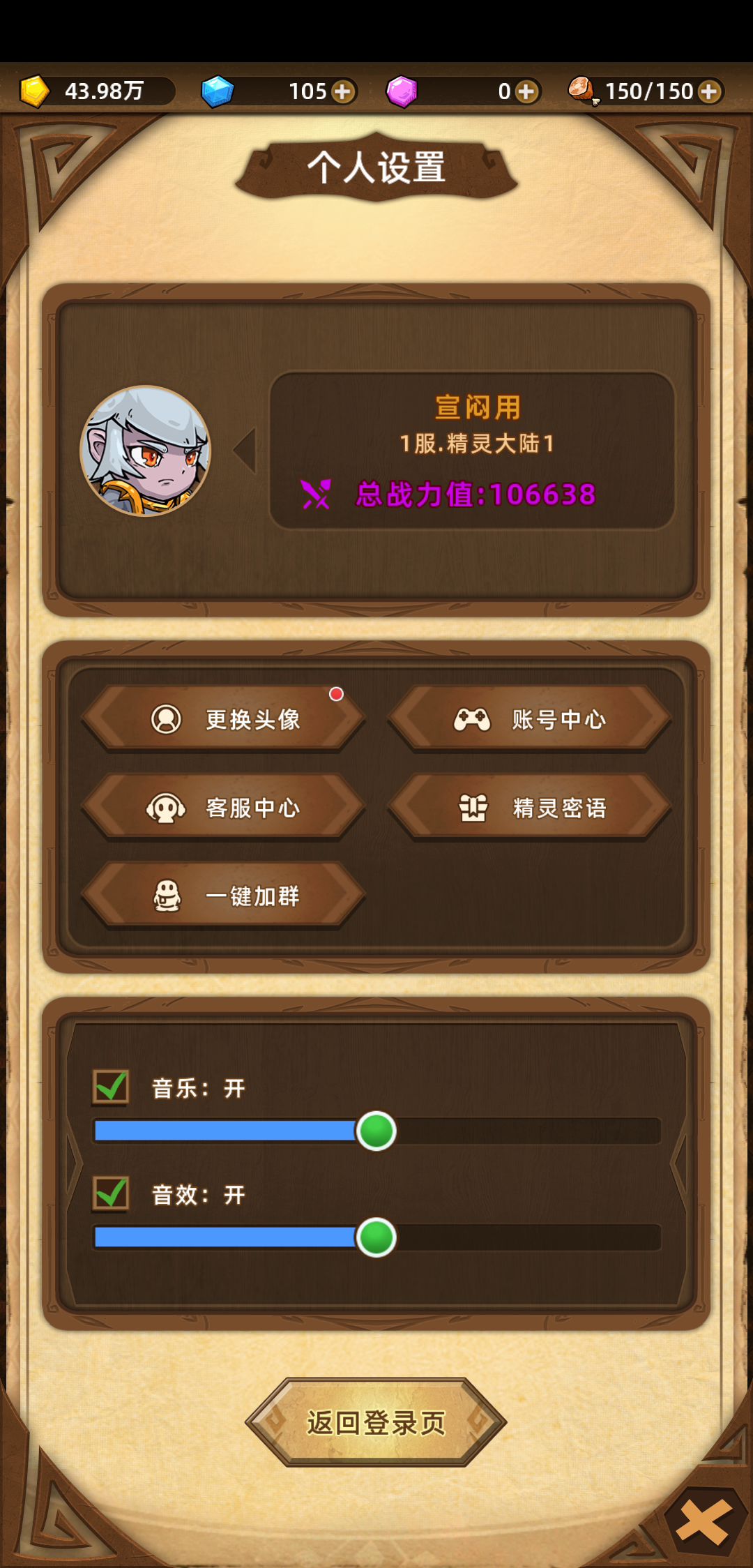Add pink gems with plus icon
753x1568 pixels.
click(526, 91)
